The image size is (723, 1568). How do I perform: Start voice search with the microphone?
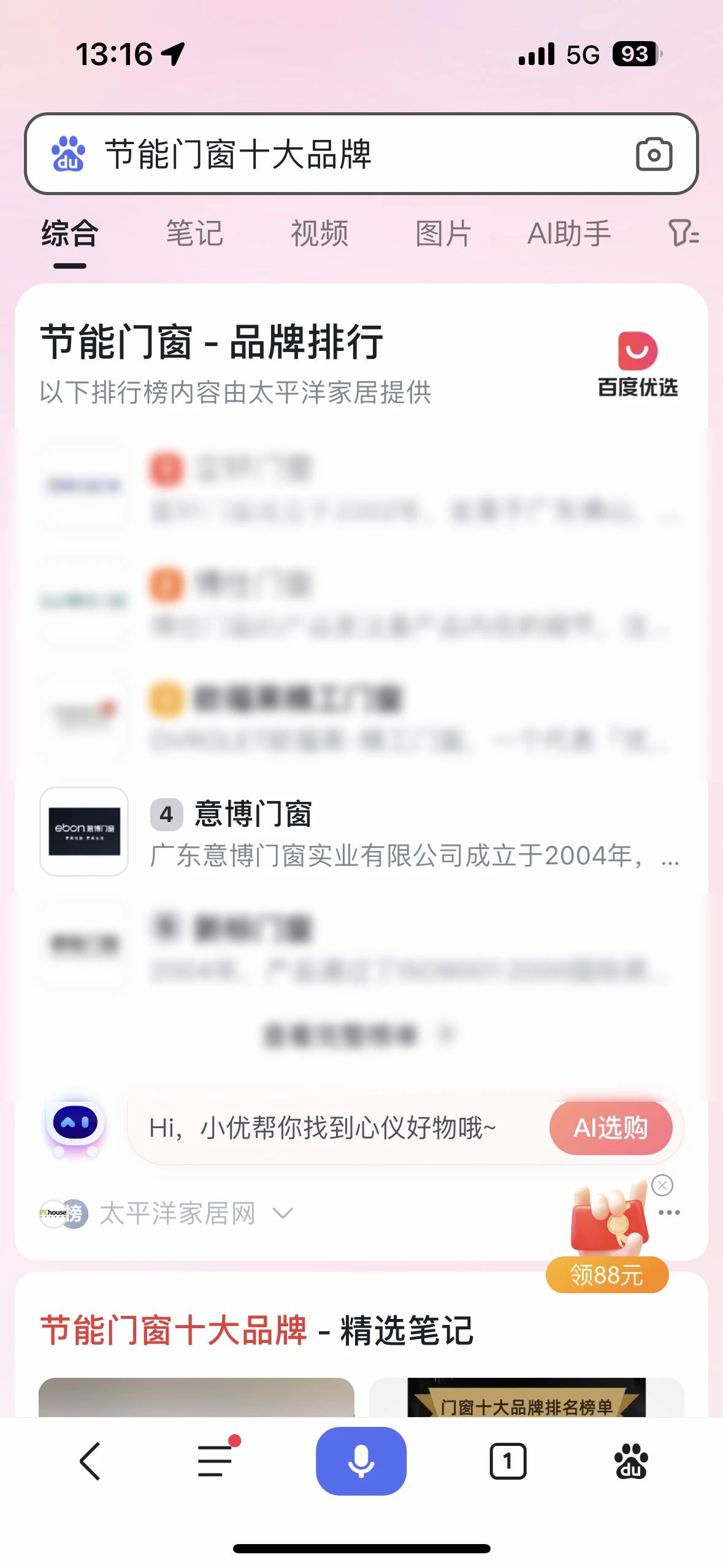click(x=361, y=1461)
